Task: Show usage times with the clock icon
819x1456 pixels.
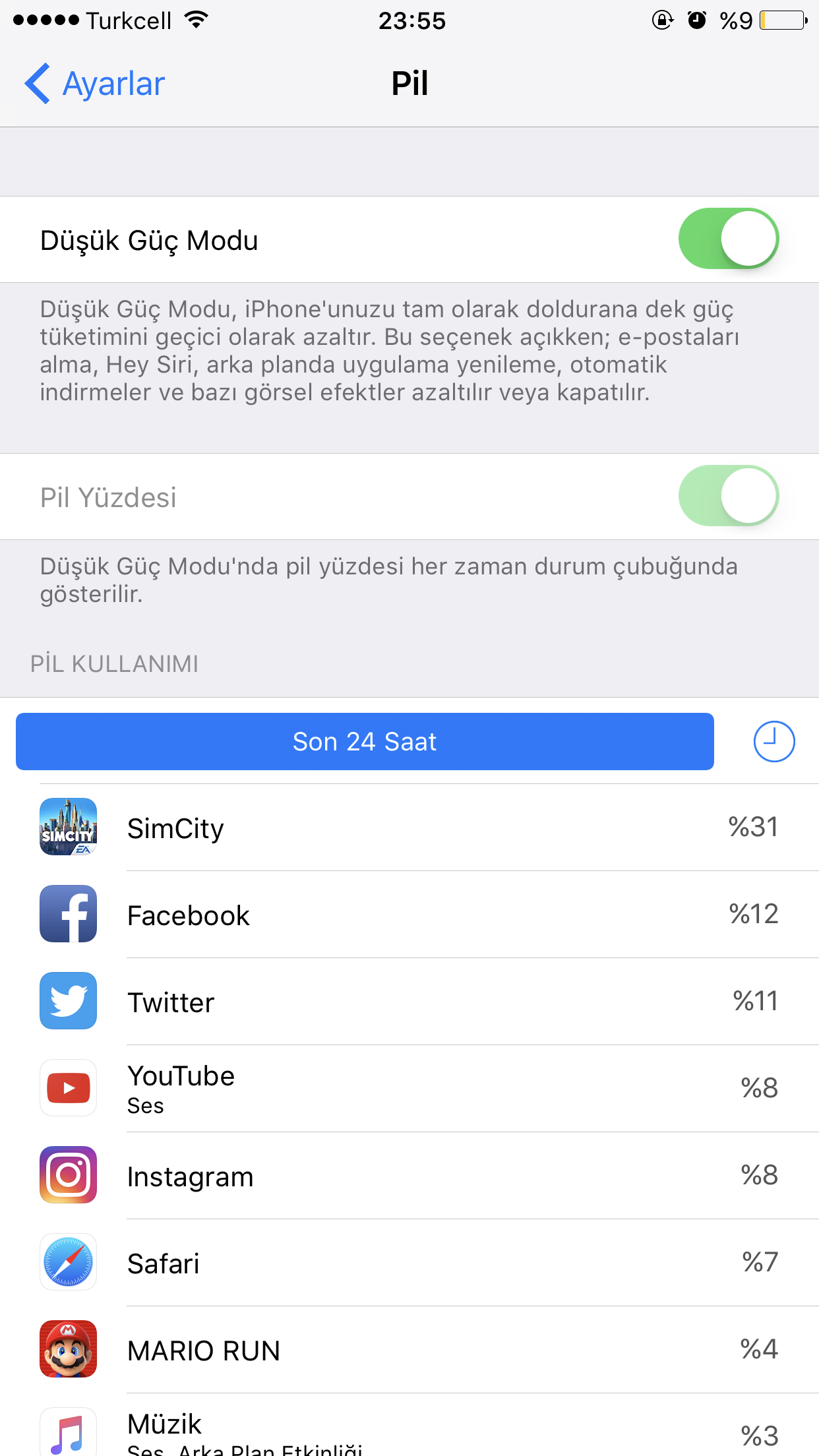Action: pos(774,741)
